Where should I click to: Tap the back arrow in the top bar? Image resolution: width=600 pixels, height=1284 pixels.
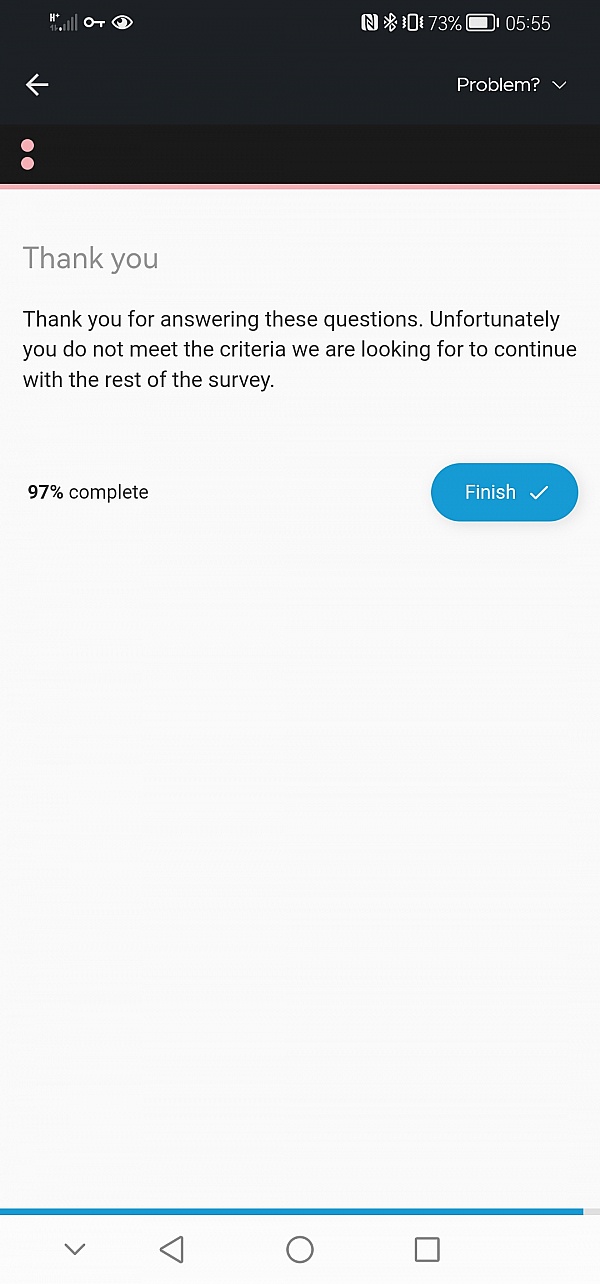tap(37, 85)
